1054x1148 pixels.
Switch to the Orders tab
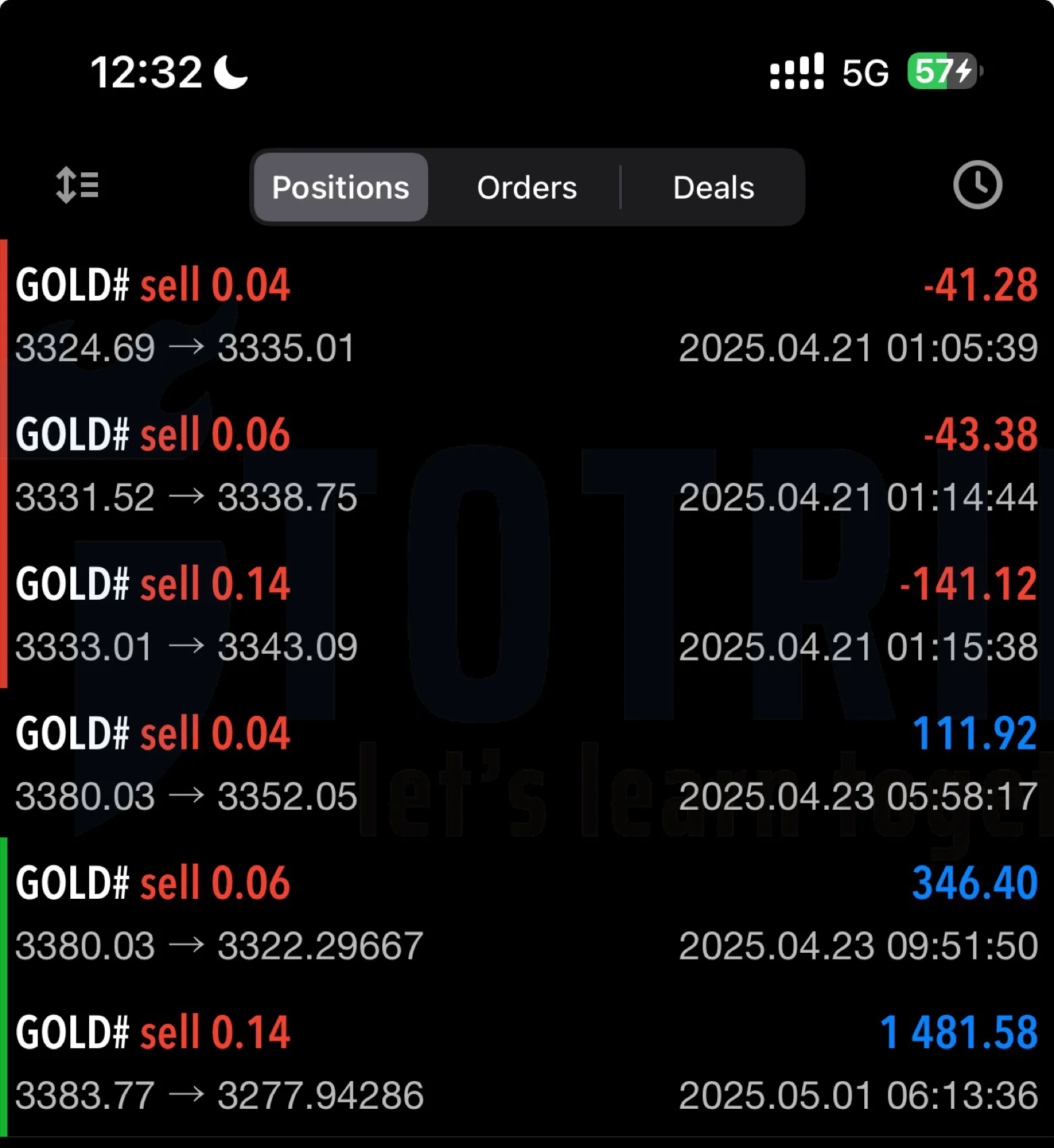(527, 187)
